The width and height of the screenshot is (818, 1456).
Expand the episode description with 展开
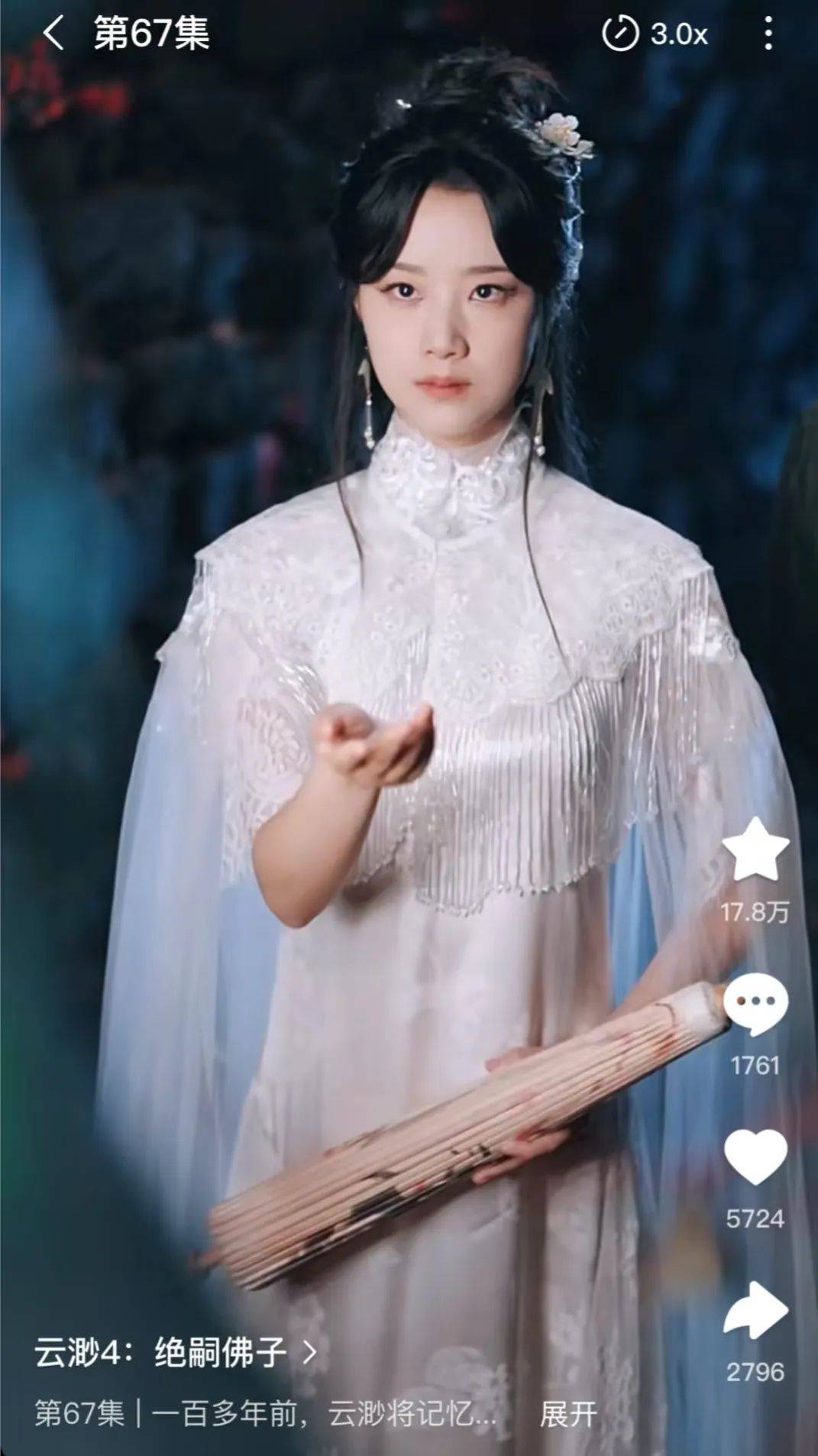coord(567,1414)
